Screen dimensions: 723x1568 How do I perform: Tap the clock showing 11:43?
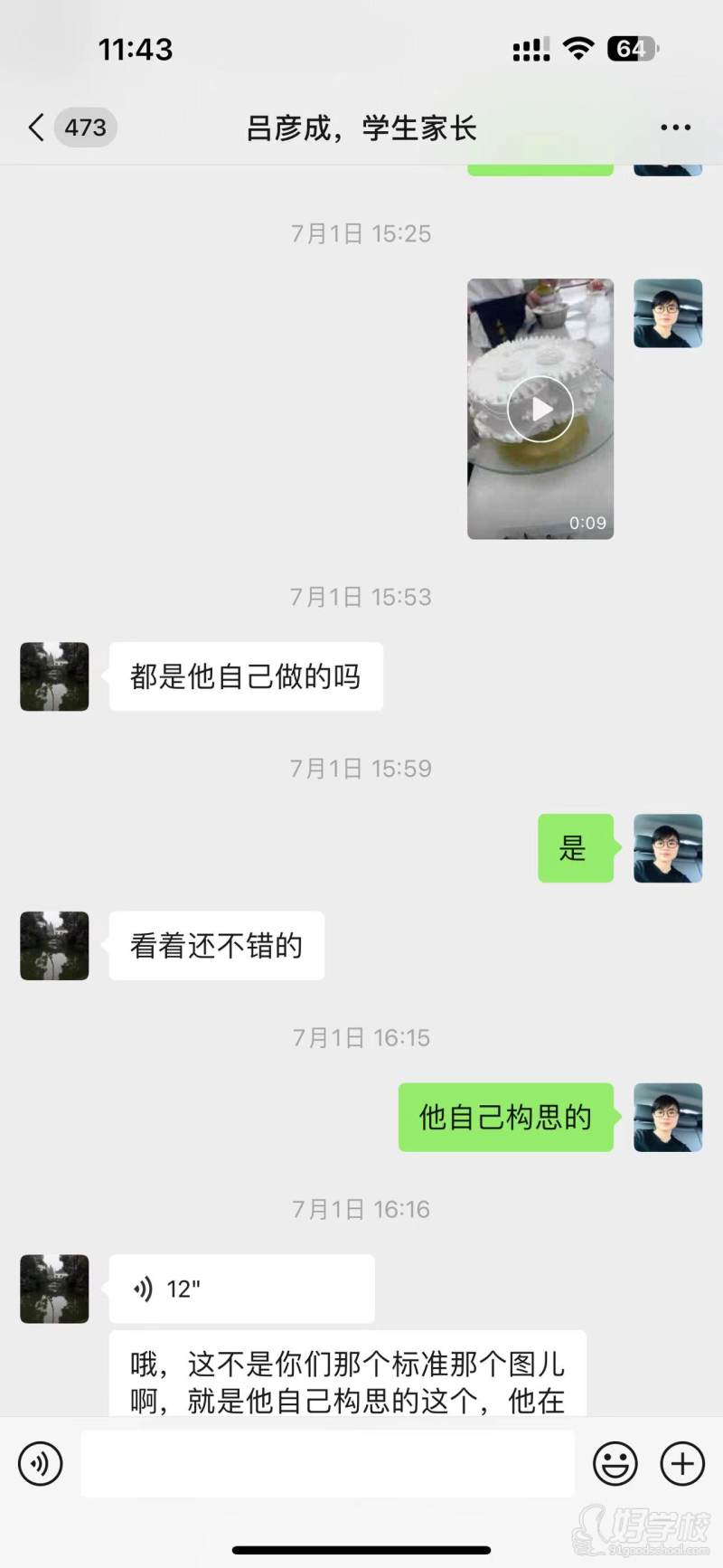(136, 50)
